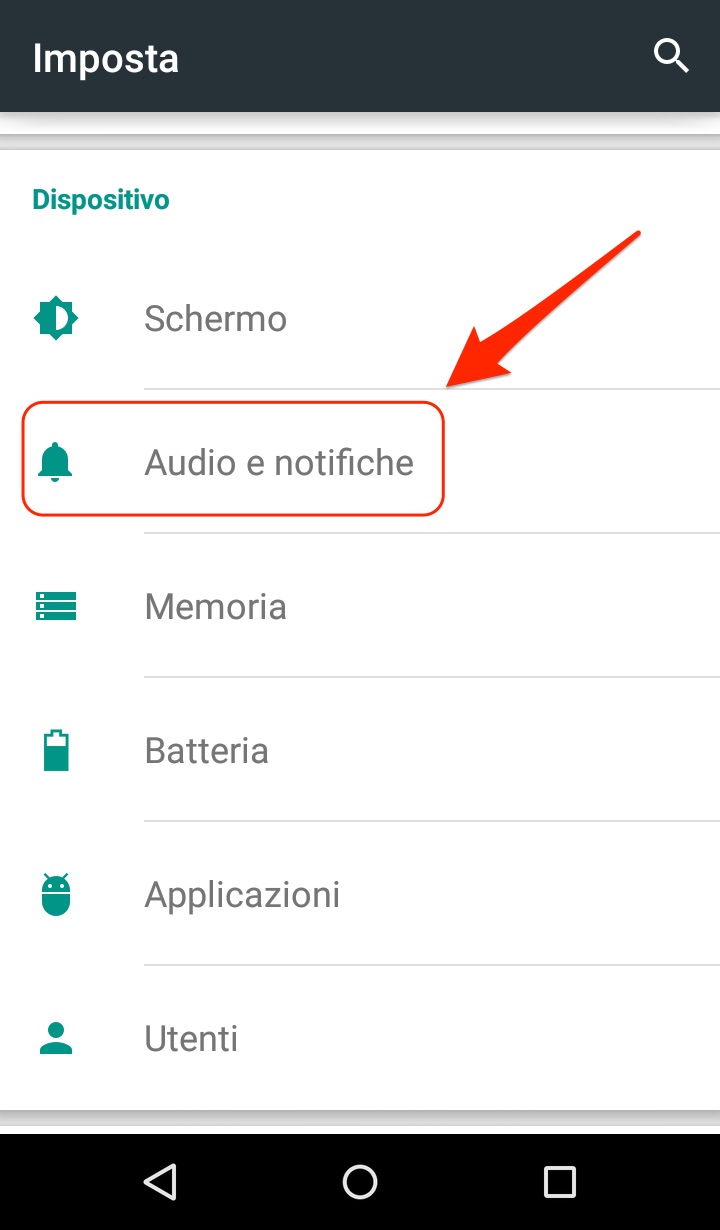Viewport: 720px width, 1230px height.
Task: Go to the home screen
Action: [360, 1182]
